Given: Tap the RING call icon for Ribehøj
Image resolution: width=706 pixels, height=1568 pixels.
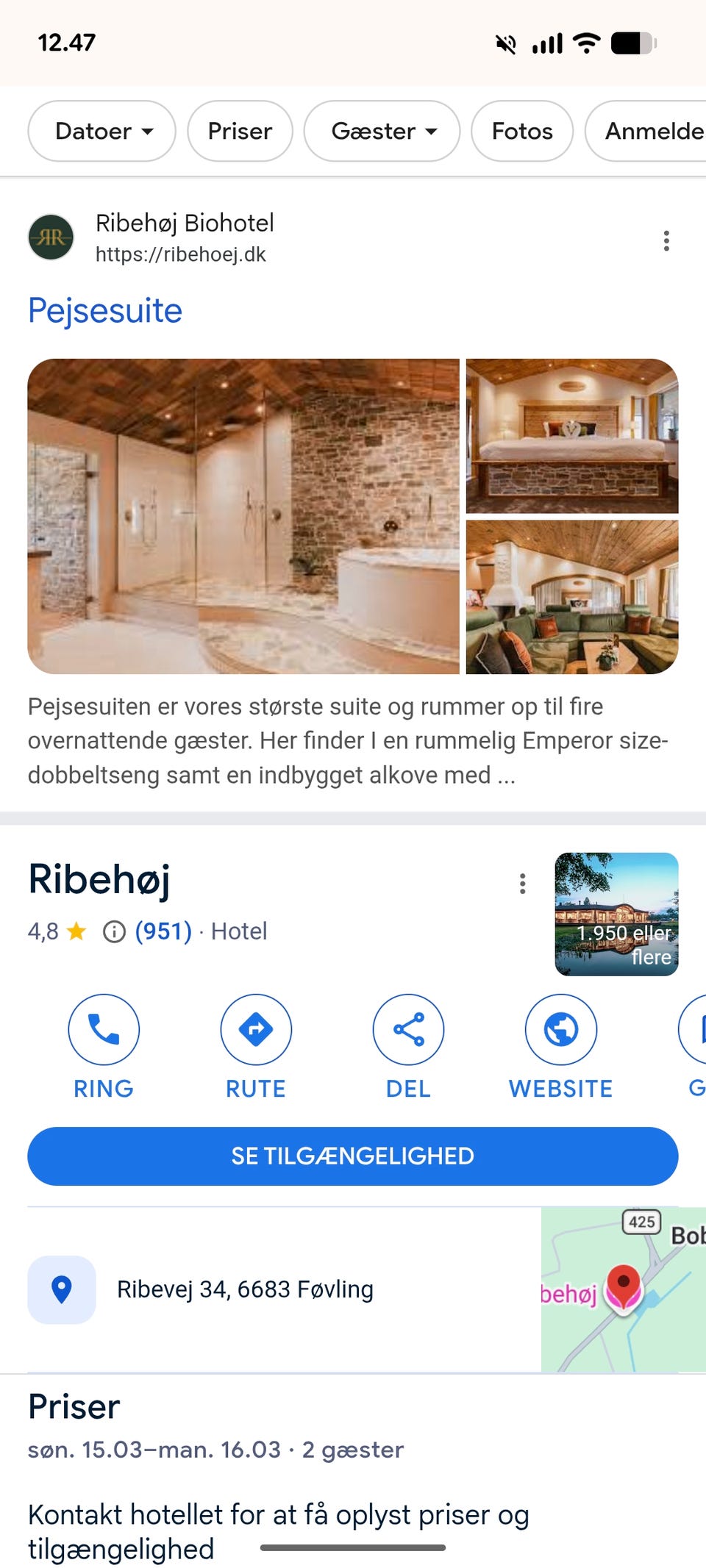Looking at the screenshot, I should pos(104,1029).
